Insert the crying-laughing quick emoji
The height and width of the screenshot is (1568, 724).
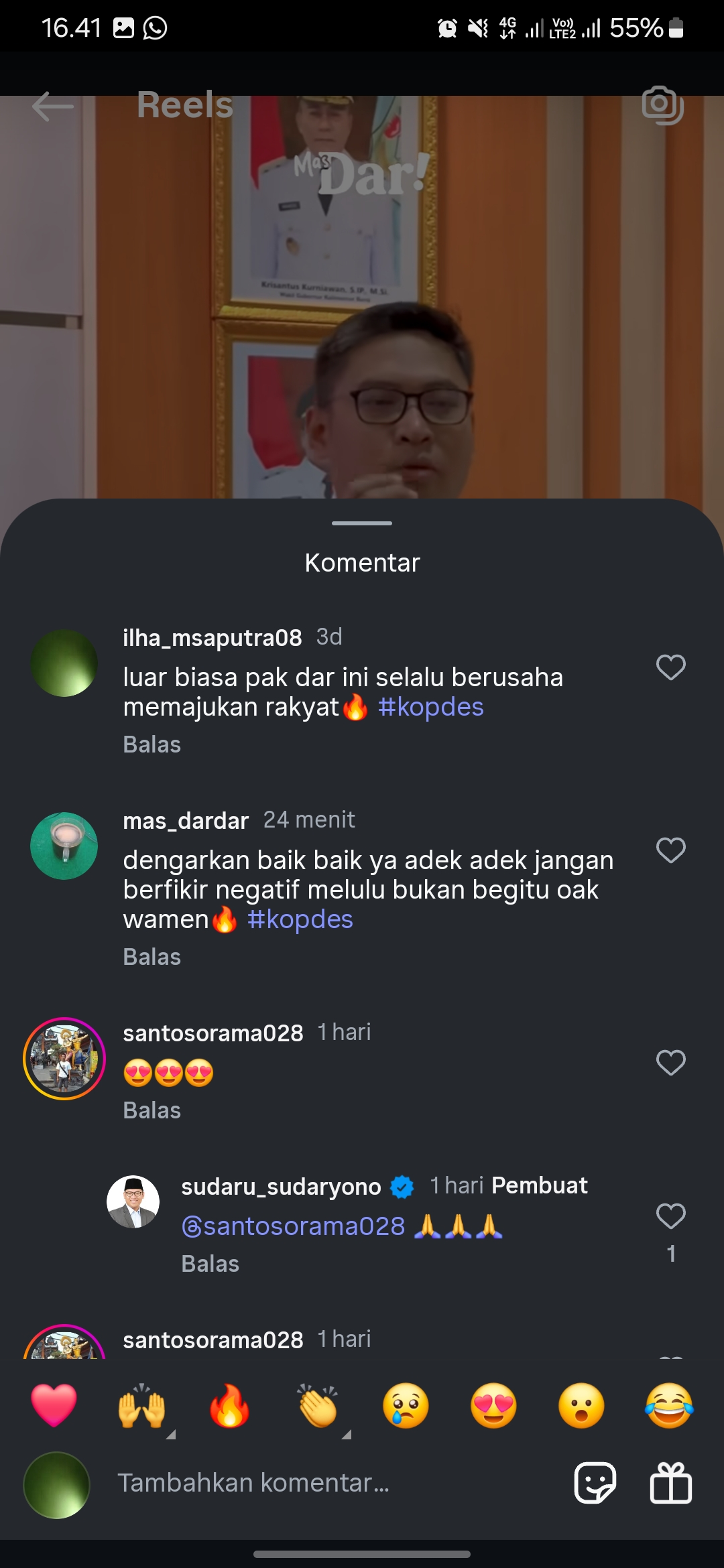pyautogui.click(x=669, y=1405)
